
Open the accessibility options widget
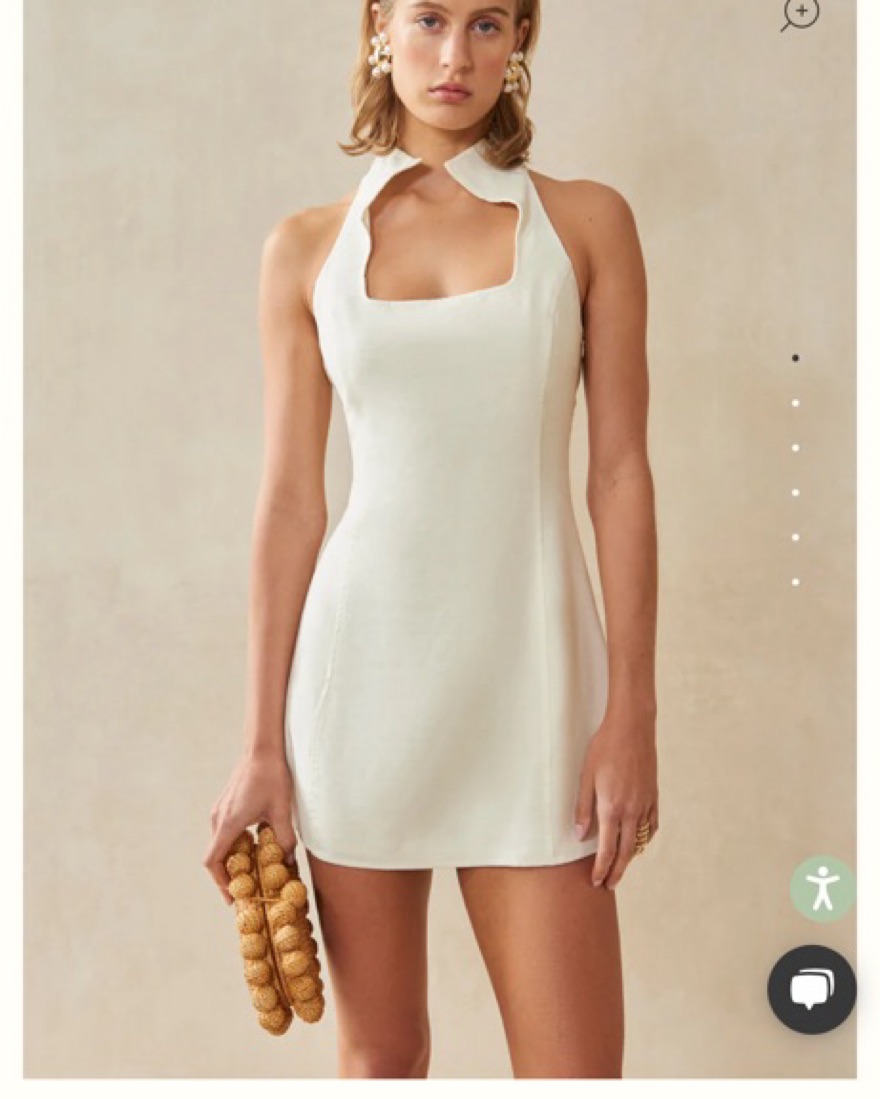pyautogui.click(x=822, y=888)
